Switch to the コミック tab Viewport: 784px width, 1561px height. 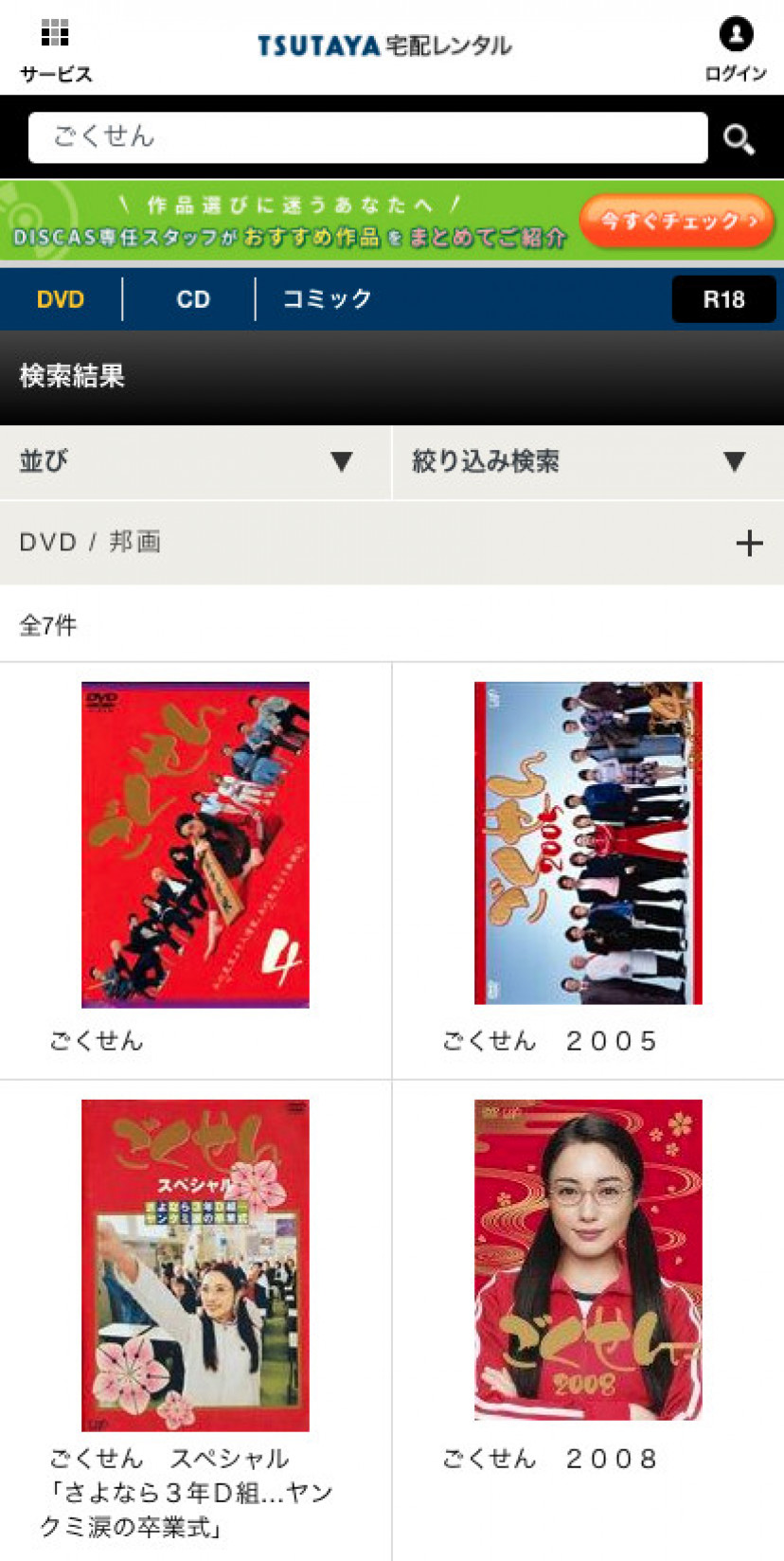click(327, 299)
